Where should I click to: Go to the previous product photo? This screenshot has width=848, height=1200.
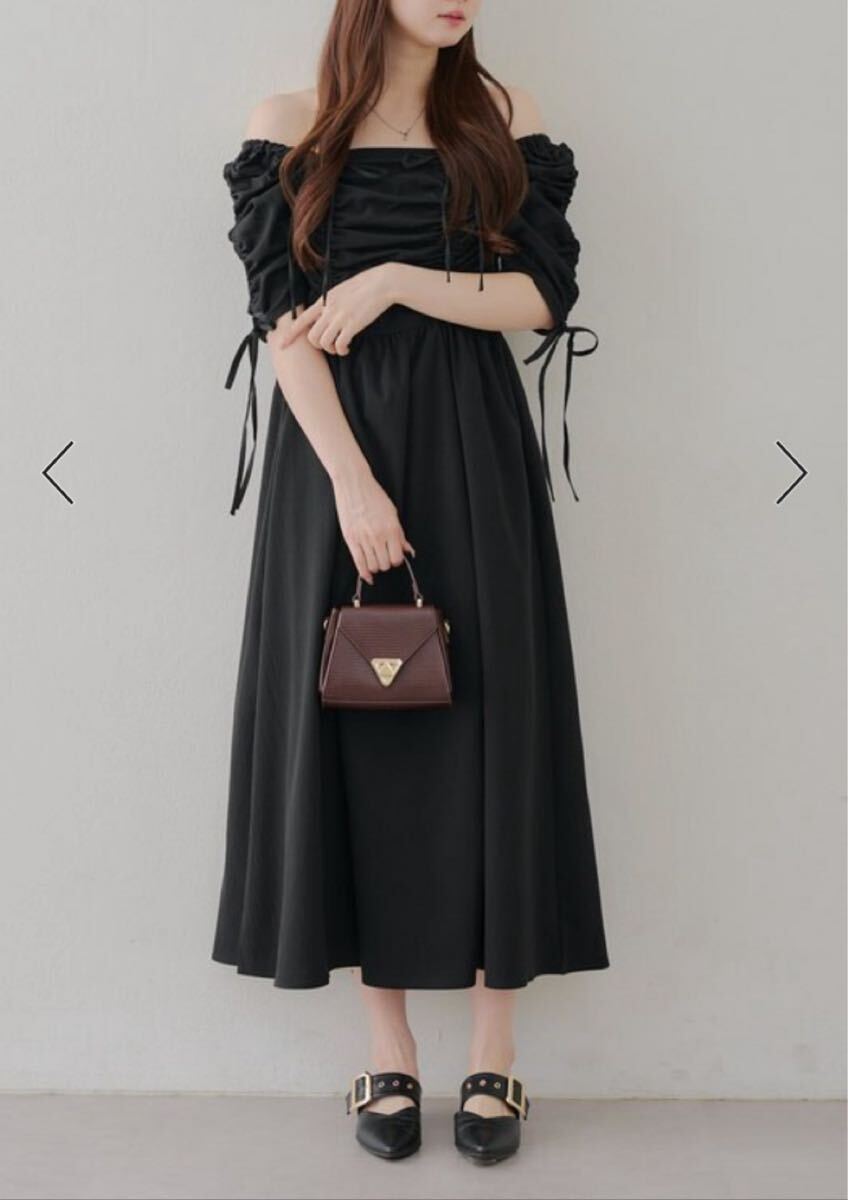tap(58, 472)
